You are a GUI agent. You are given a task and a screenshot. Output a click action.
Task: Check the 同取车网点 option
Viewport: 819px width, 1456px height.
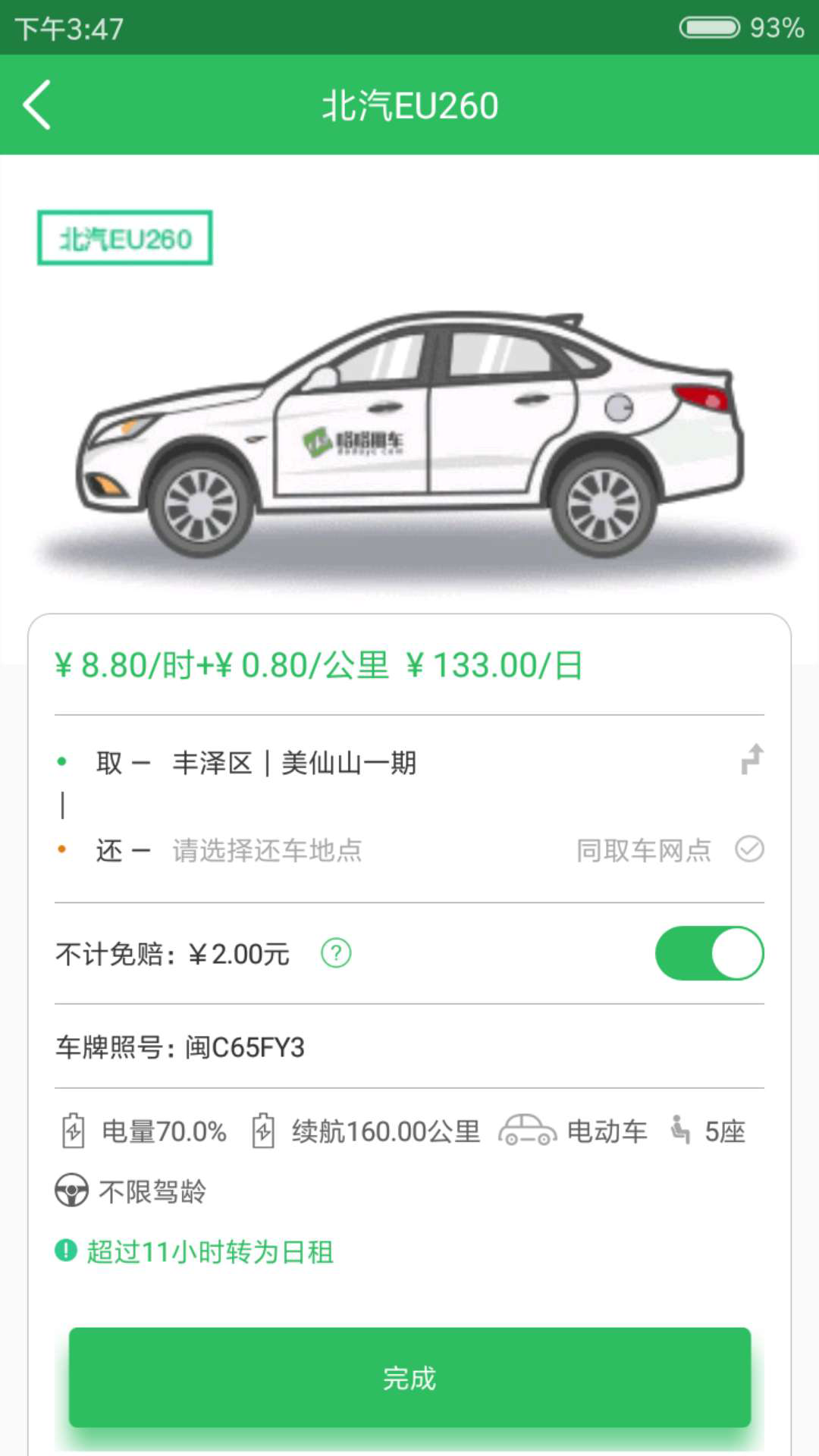pos(748,849)
